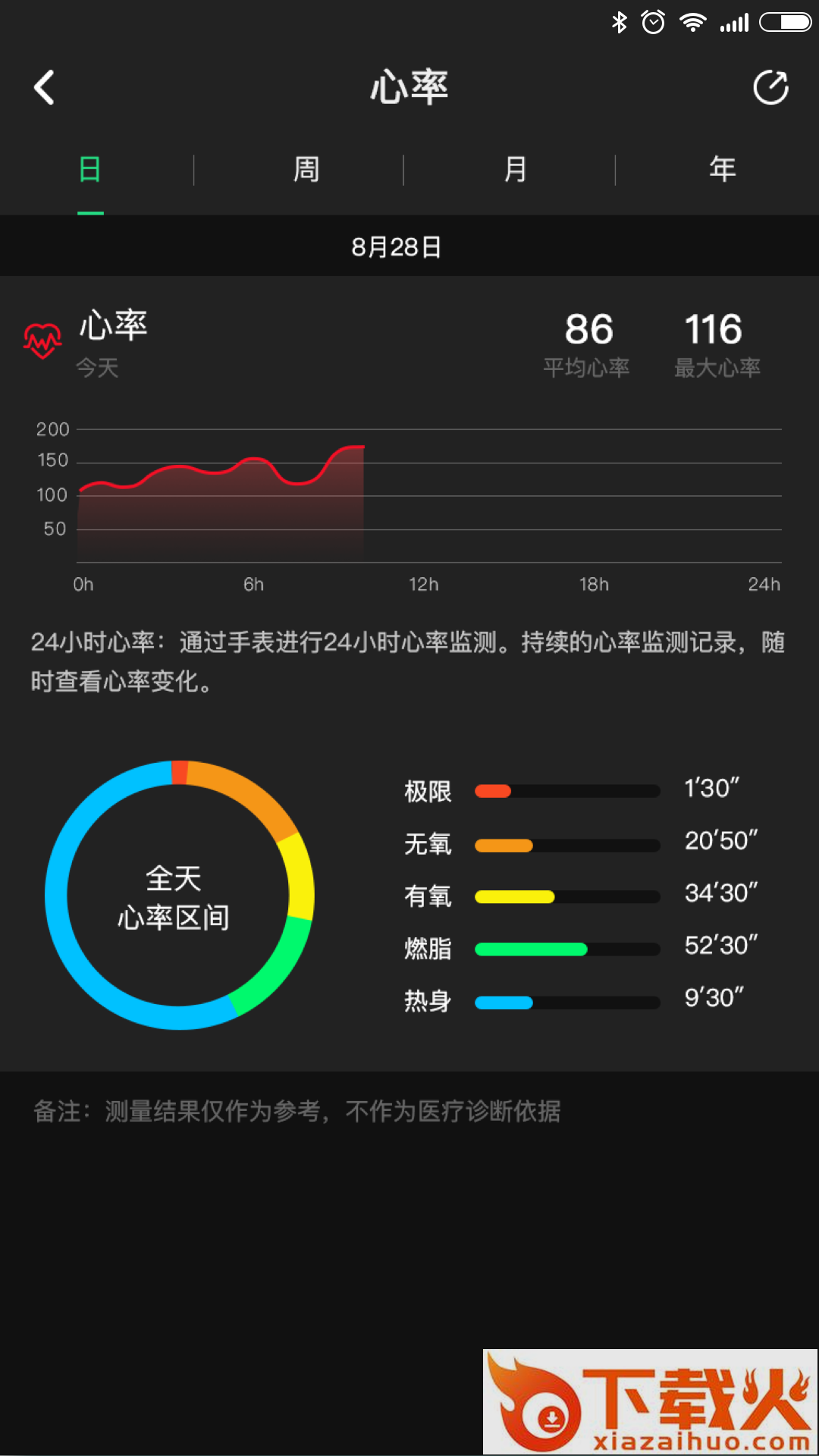Switch to the 年 (year) tab
Viewport: 819px width, 1456px height.
(x=722, y=169)
